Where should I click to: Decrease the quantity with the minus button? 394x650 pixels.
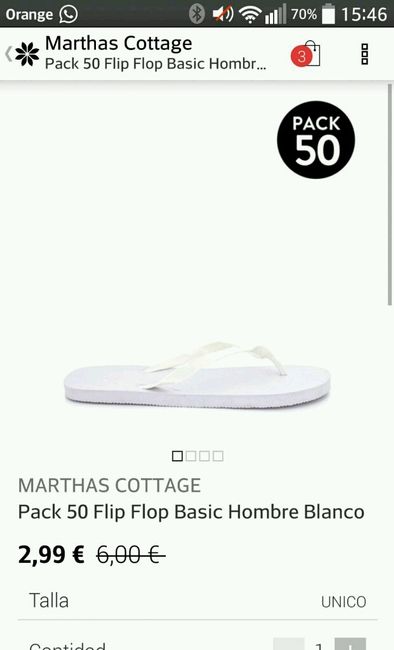(x=289, y=644)
